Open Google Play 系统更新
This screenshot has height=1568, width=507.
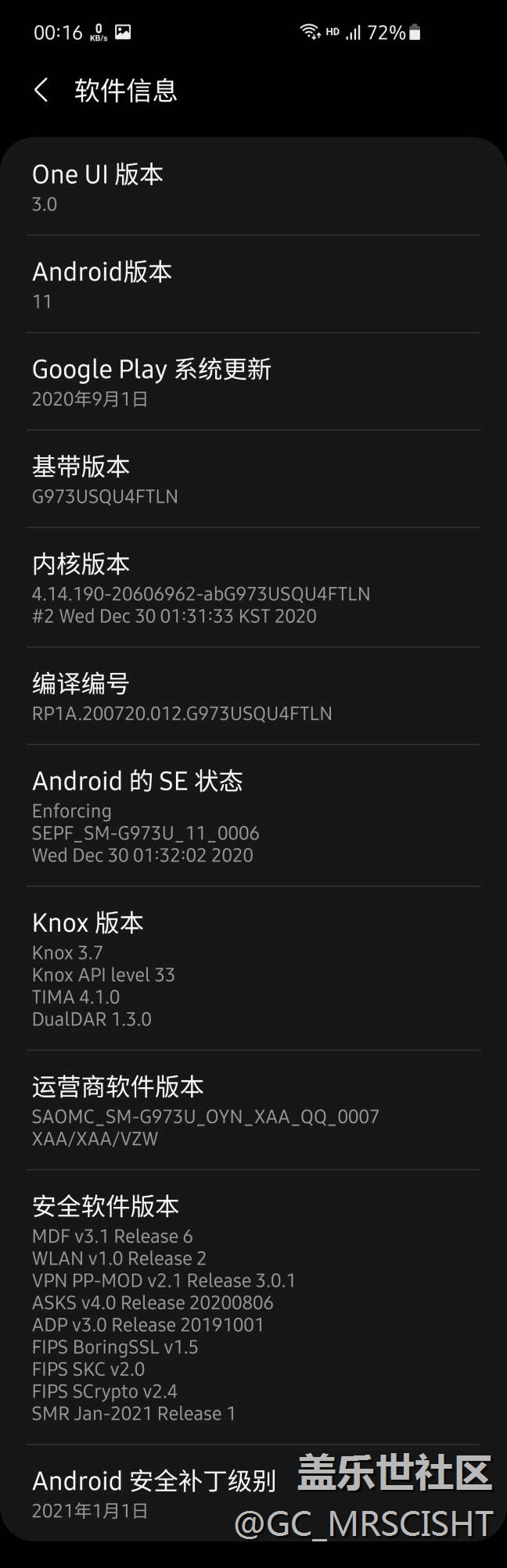coord(253,382)
